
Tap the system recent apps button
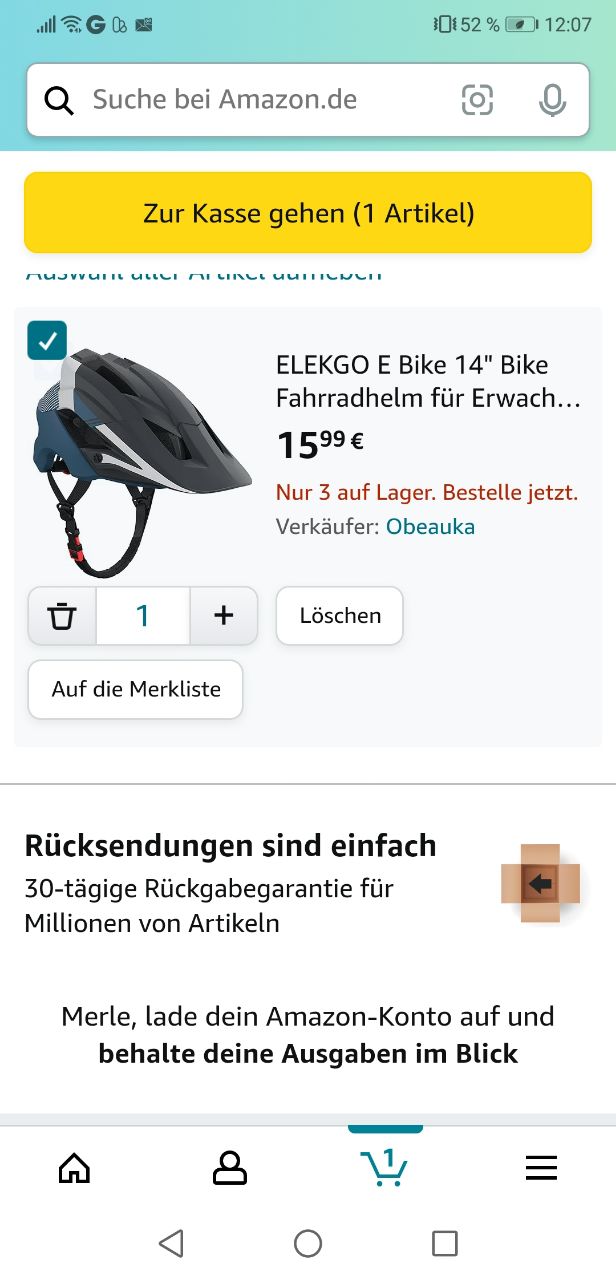(444, 1243)
